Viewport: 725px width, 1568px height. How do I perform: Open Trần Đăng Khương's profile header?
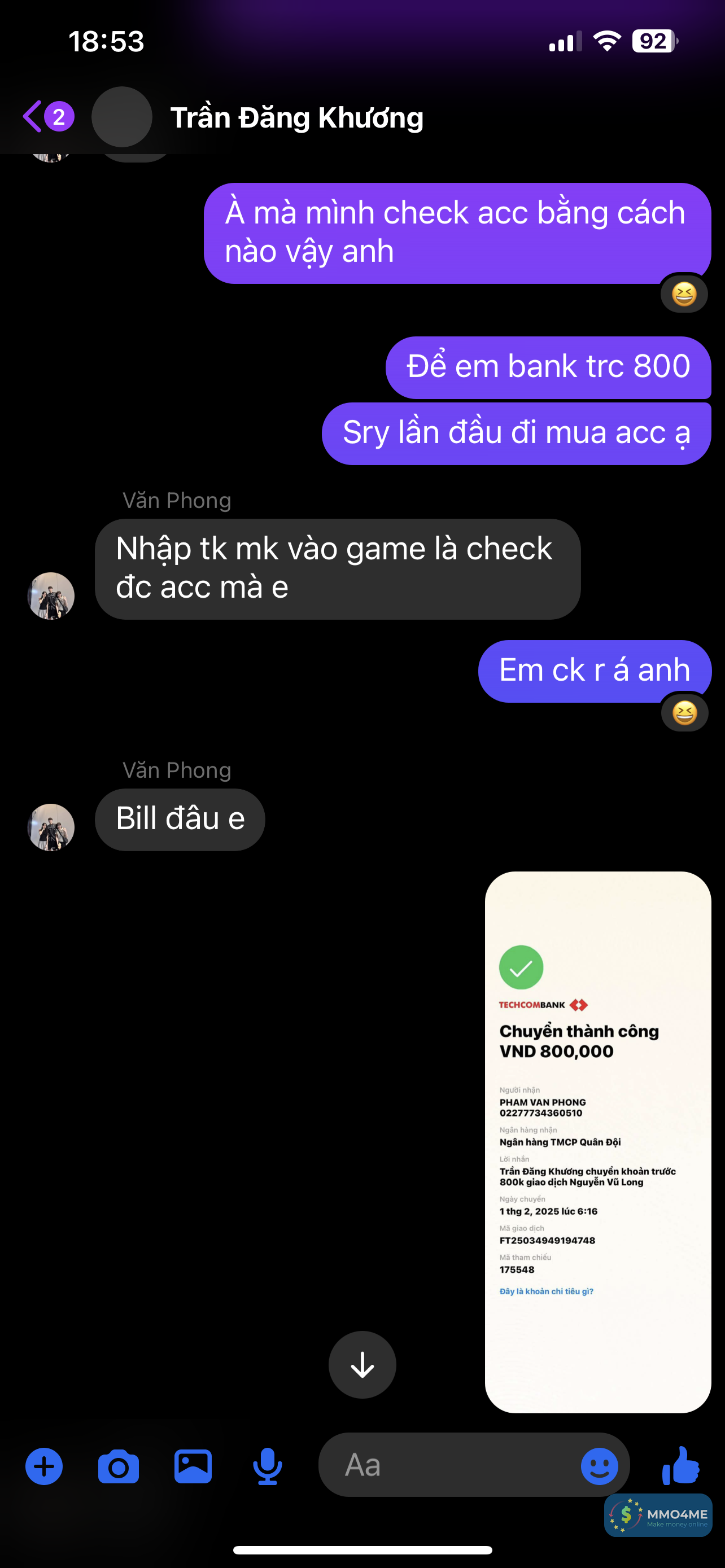296,117
